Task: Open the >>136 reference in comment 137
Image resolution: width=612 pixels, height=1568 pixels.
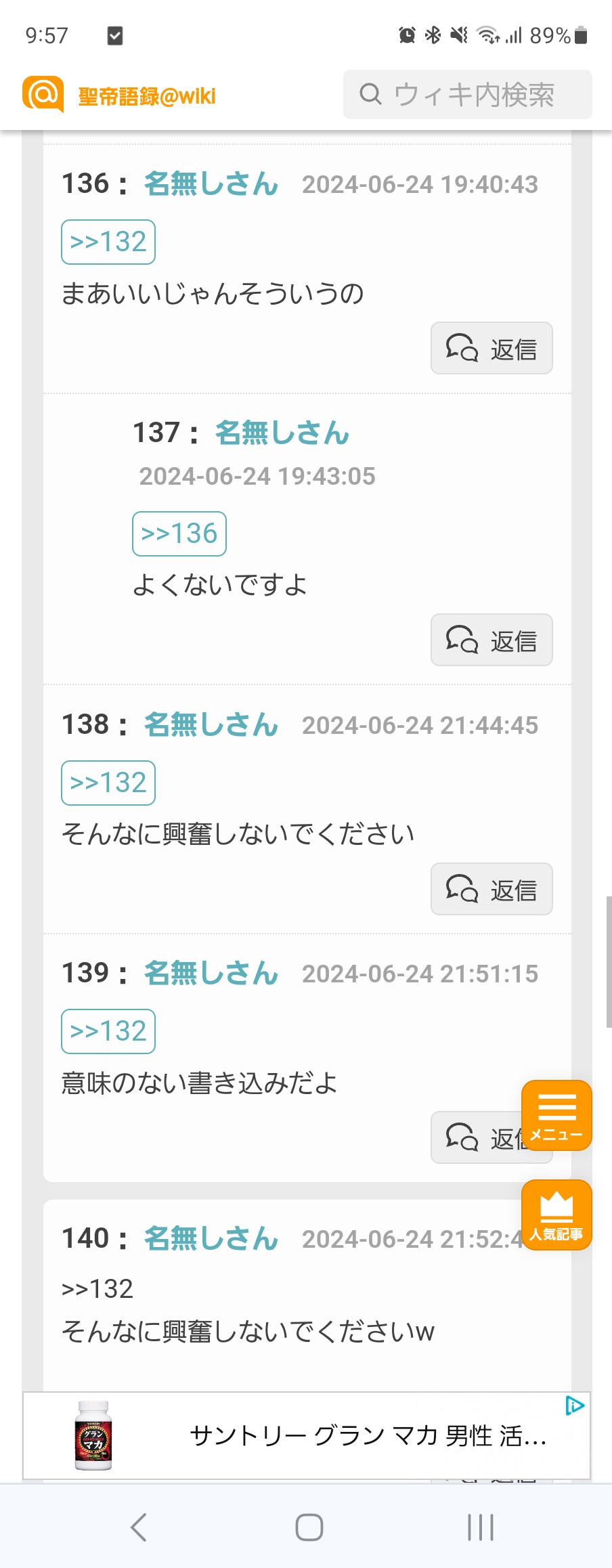Action: pyautogui.click(x=179, y=533)
